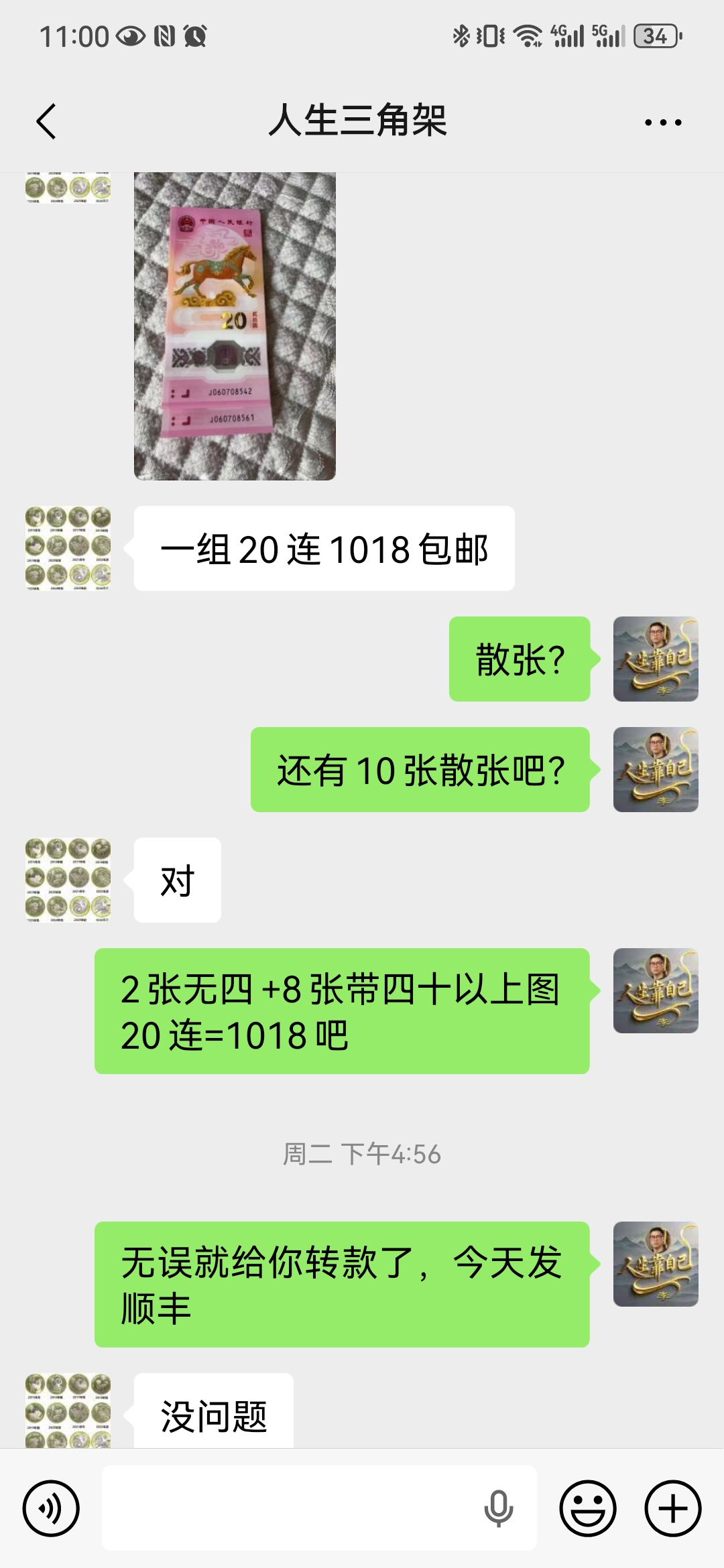Focus the message text field
This screenshot has width=724, height=1568.
coord(288,1508)
